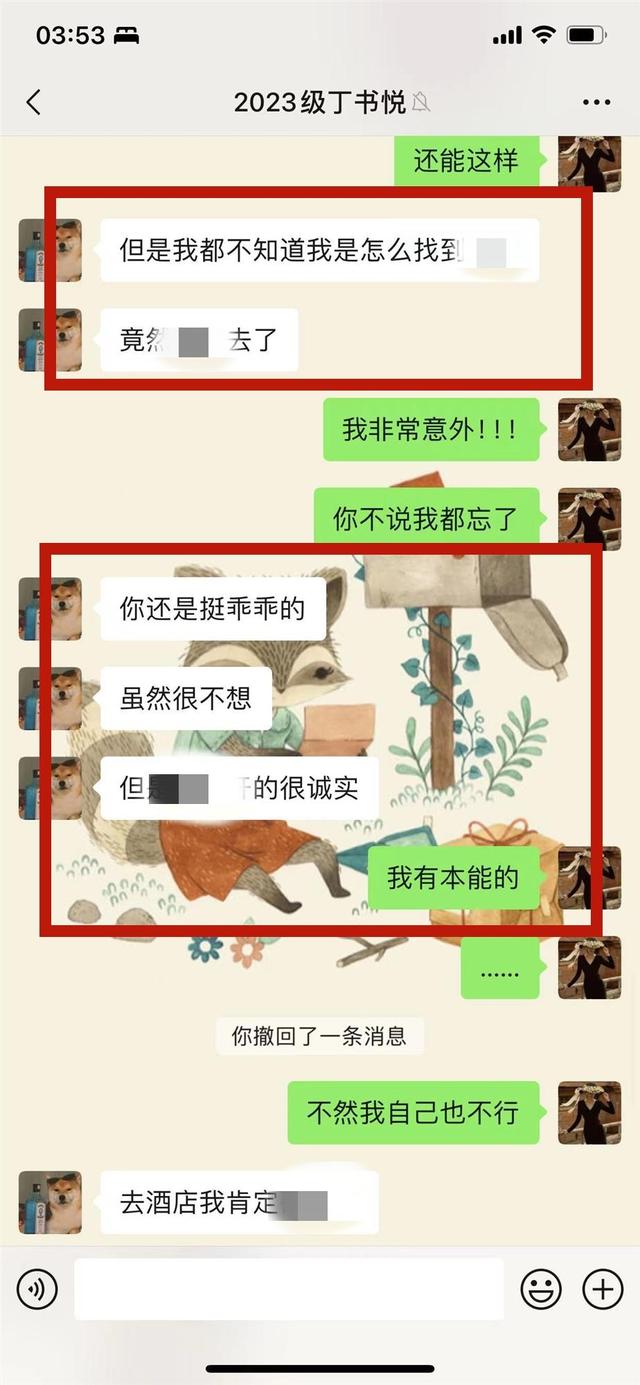Open my avatar beside 我非常意外!!!
Image resolution: width=640 pixels, height=1385 pixels.
click(x=589, y=430)
